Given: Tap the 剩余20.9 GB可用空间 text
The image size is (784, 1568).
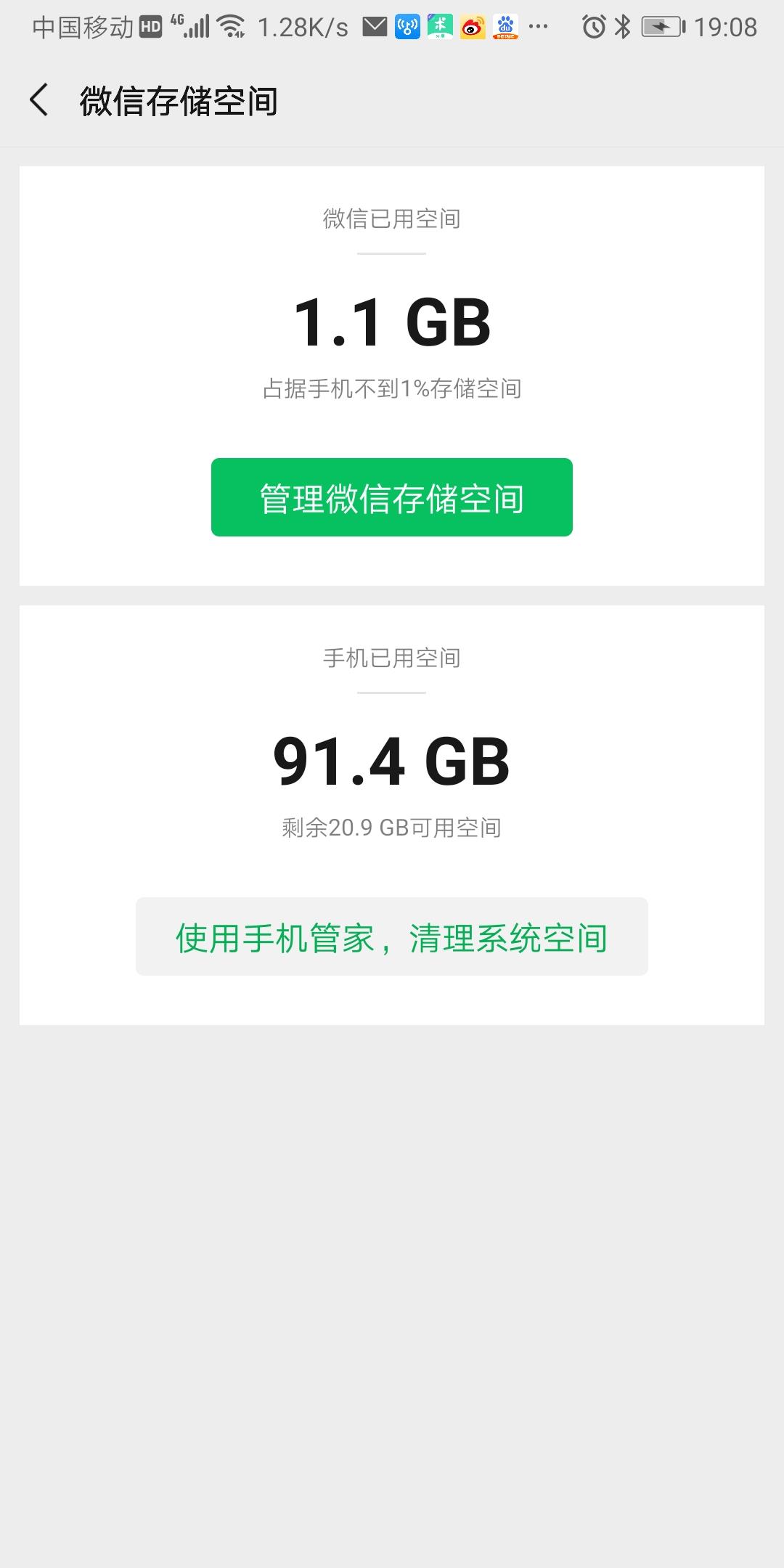Looking at the screenshot, I should tap(392, 825).
